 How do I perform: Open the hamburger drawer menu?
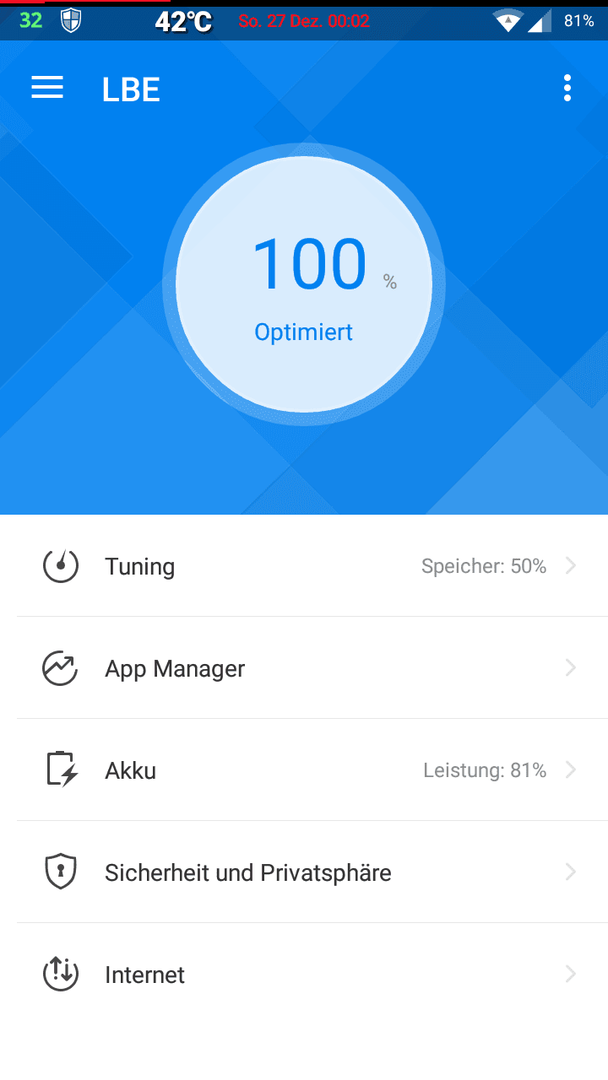tap(48, 88)
